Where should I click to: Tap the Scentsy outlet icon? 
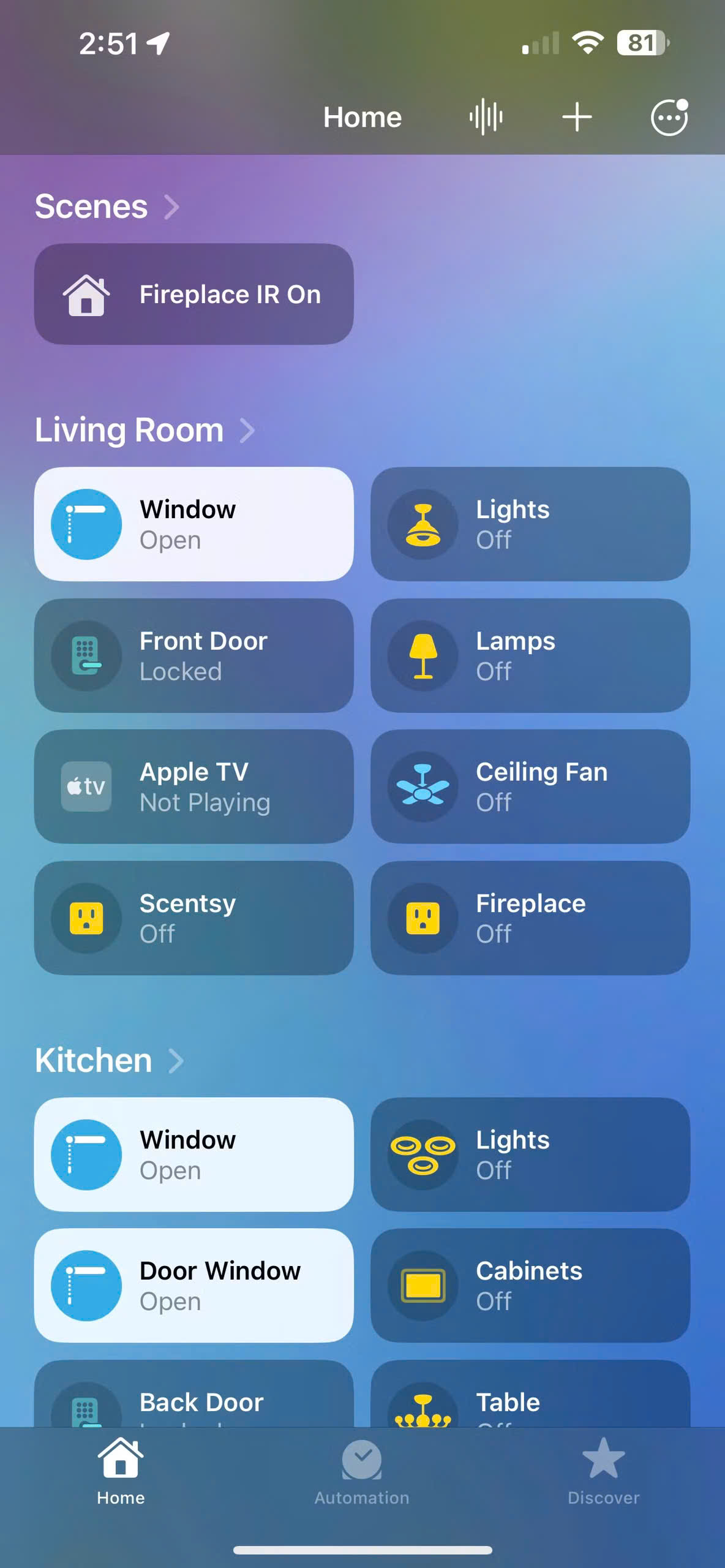tap(86, 917)
